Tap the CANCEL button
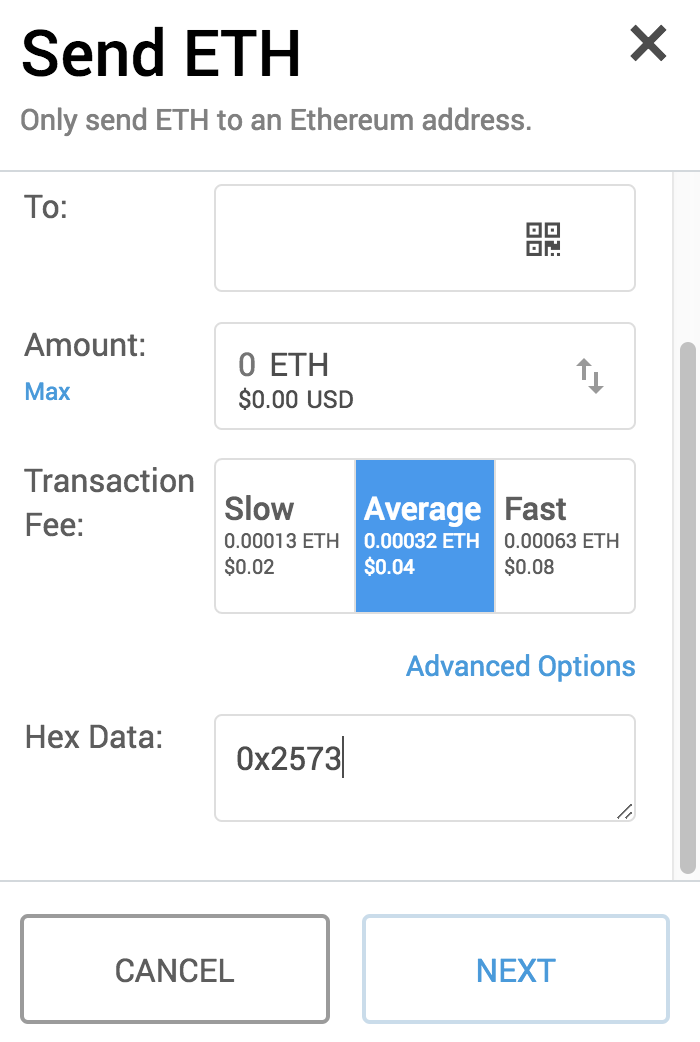This screenshot has width=700, height=1042. pos(175,969)
